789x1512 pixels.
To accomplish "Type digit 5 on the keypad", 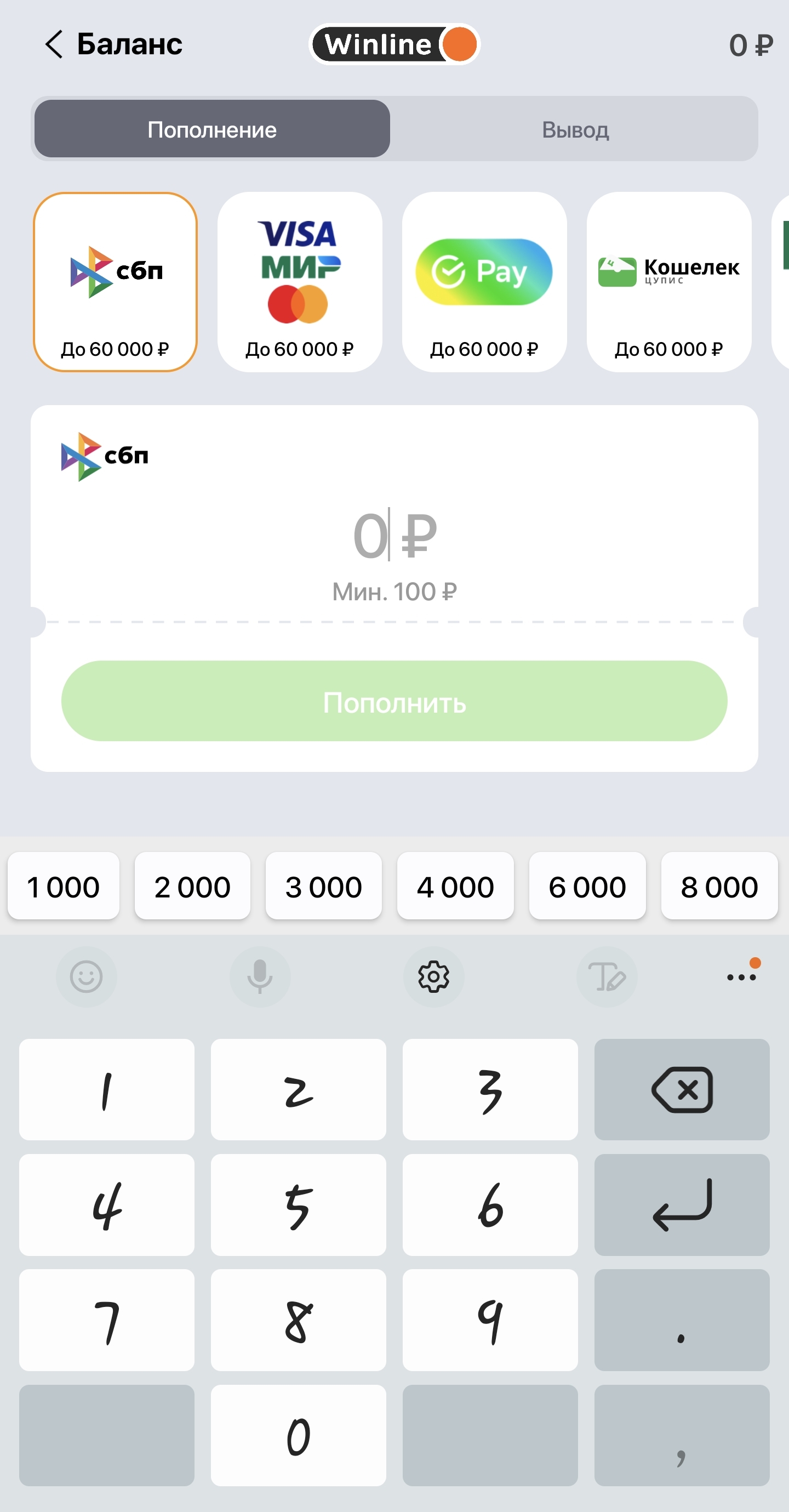I will click(298, 1205).
